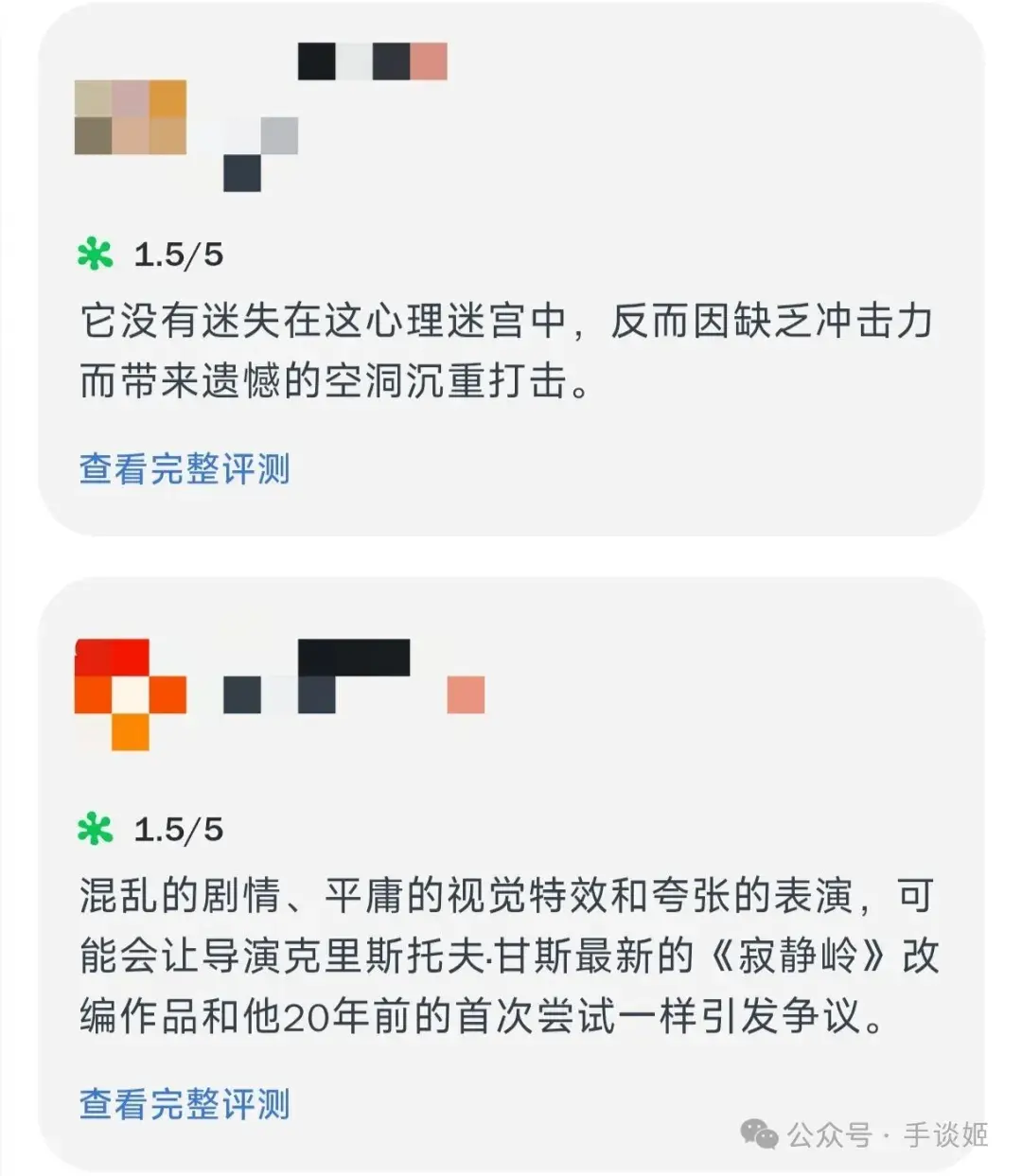Viewport: 1022px width, 1176px height.
Task: Open the full review under the 《寂静岭》 comment
Action: [x=185, y=1104]
